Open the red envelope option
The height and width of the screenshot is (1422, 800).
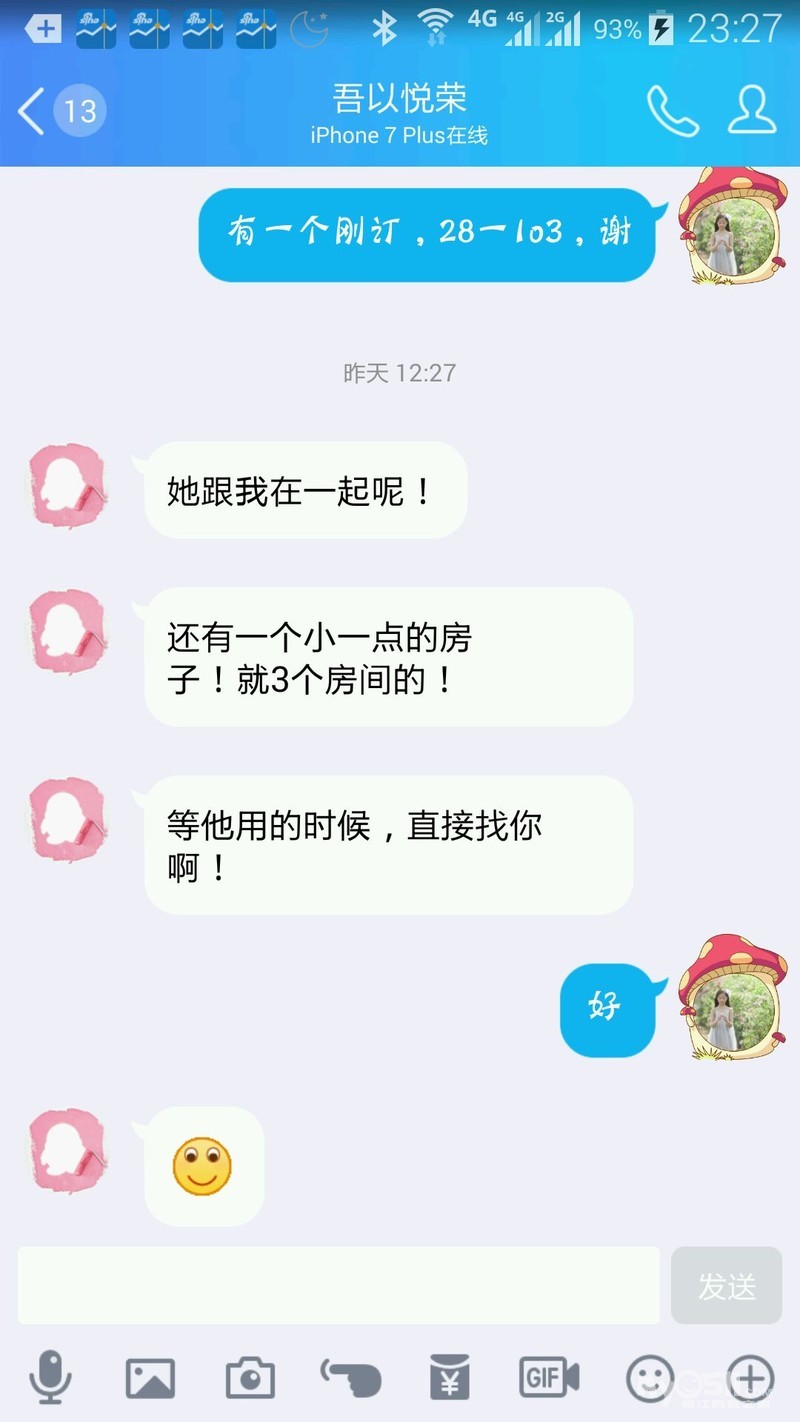(451, 1379)
